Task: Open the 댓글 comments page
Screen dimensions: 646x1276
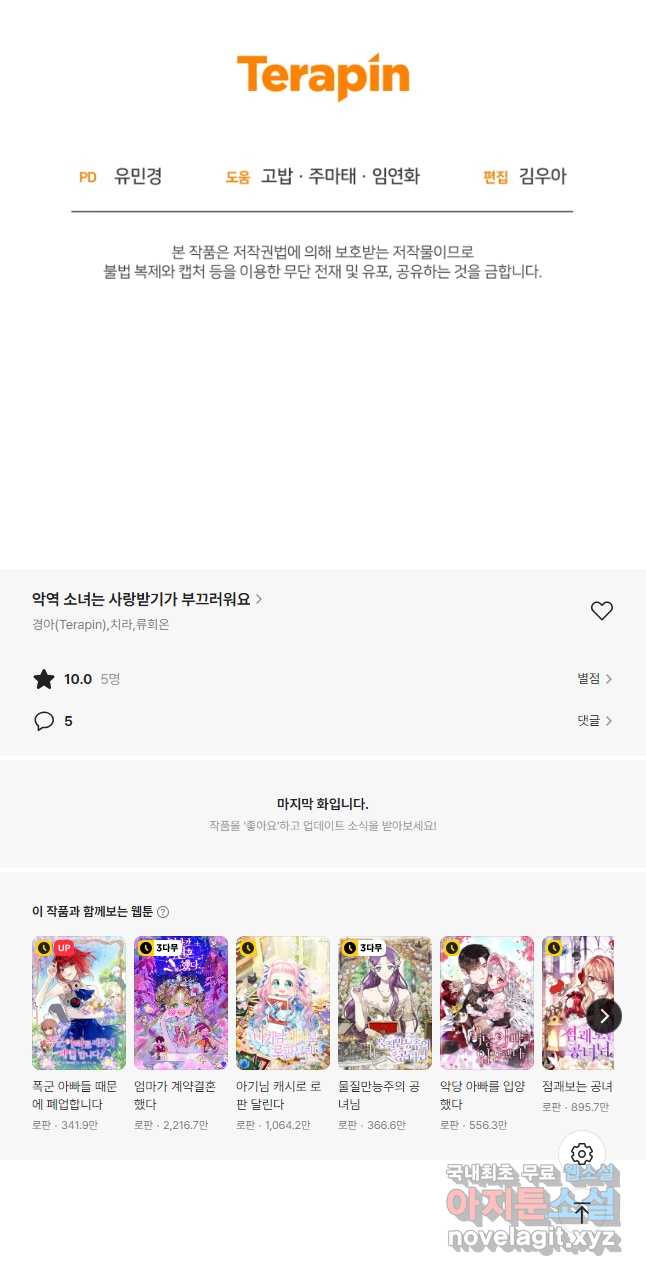Action: point(594,721)
